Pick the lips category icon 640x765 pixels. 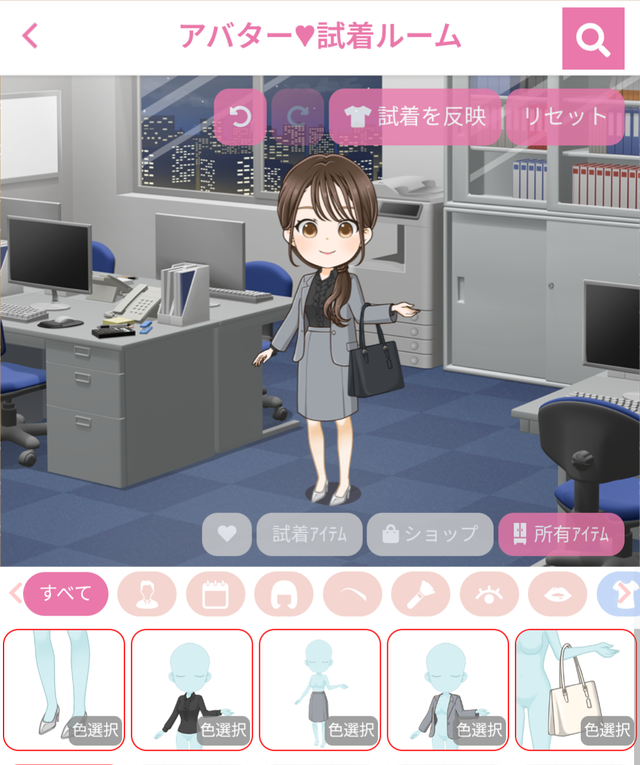tap(557, 594)
